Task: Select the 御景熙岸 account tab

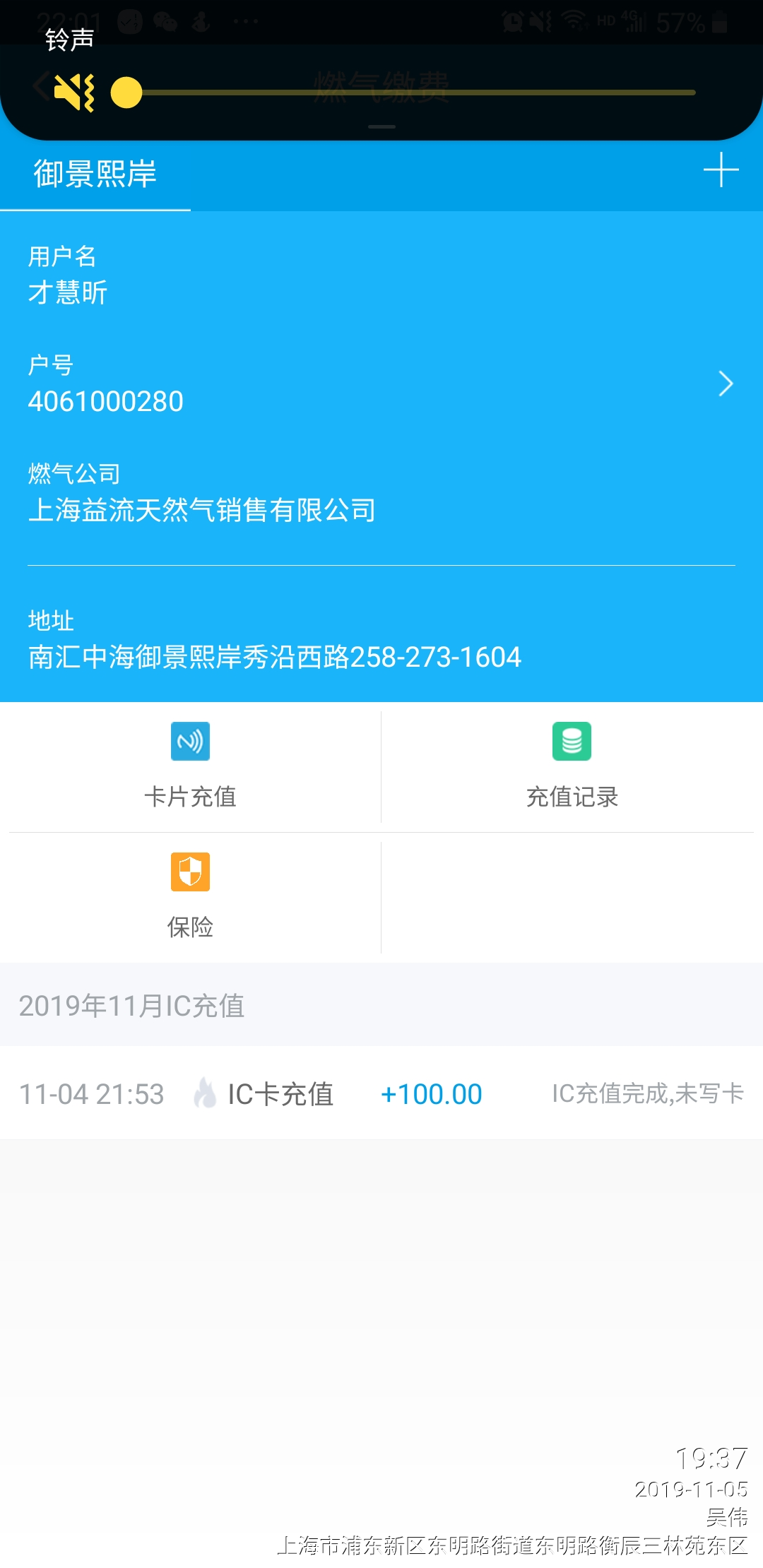Action: point(95,174)
